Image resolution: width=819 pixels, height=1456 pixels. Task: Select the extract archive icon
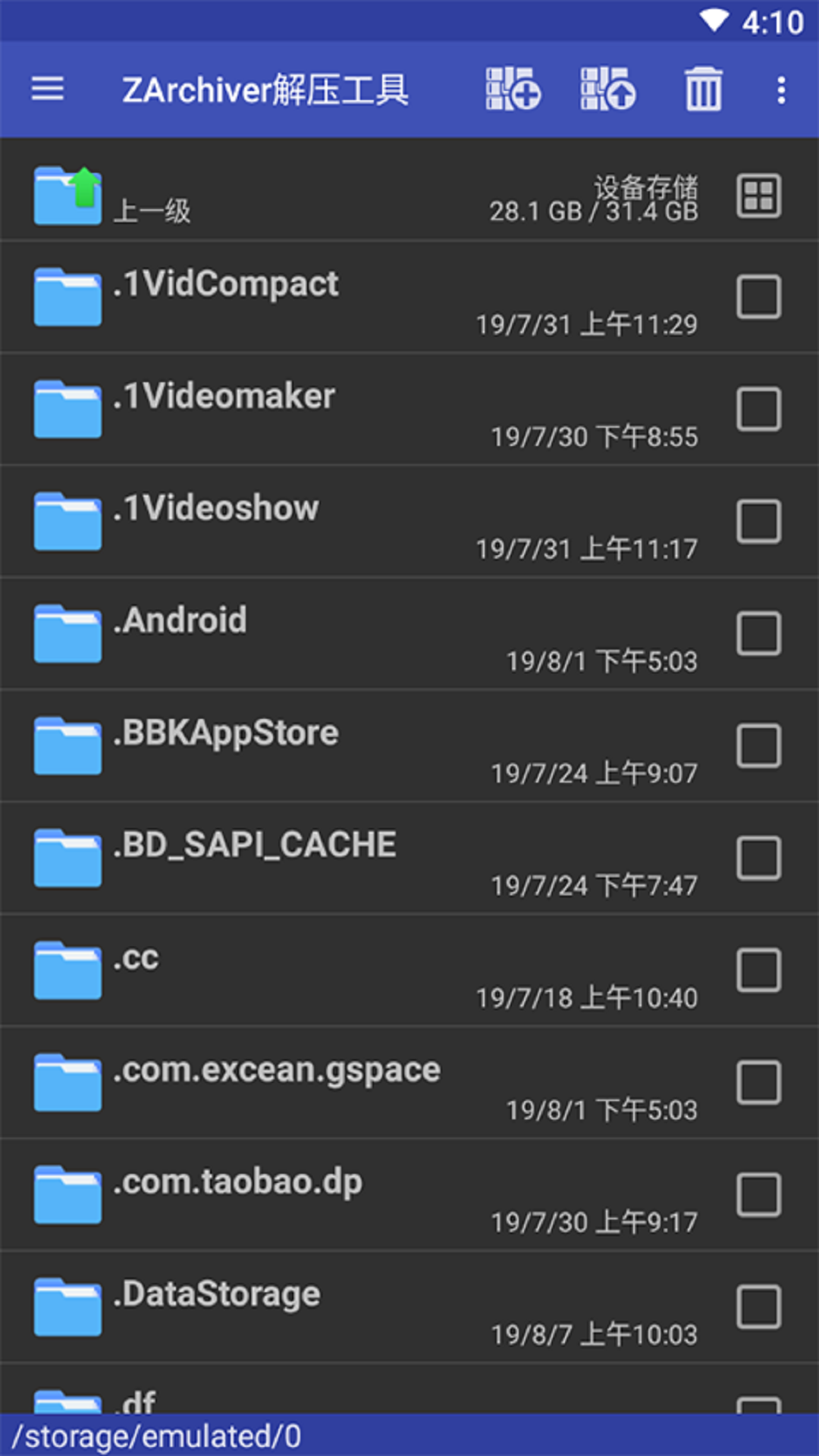point(606,89)
